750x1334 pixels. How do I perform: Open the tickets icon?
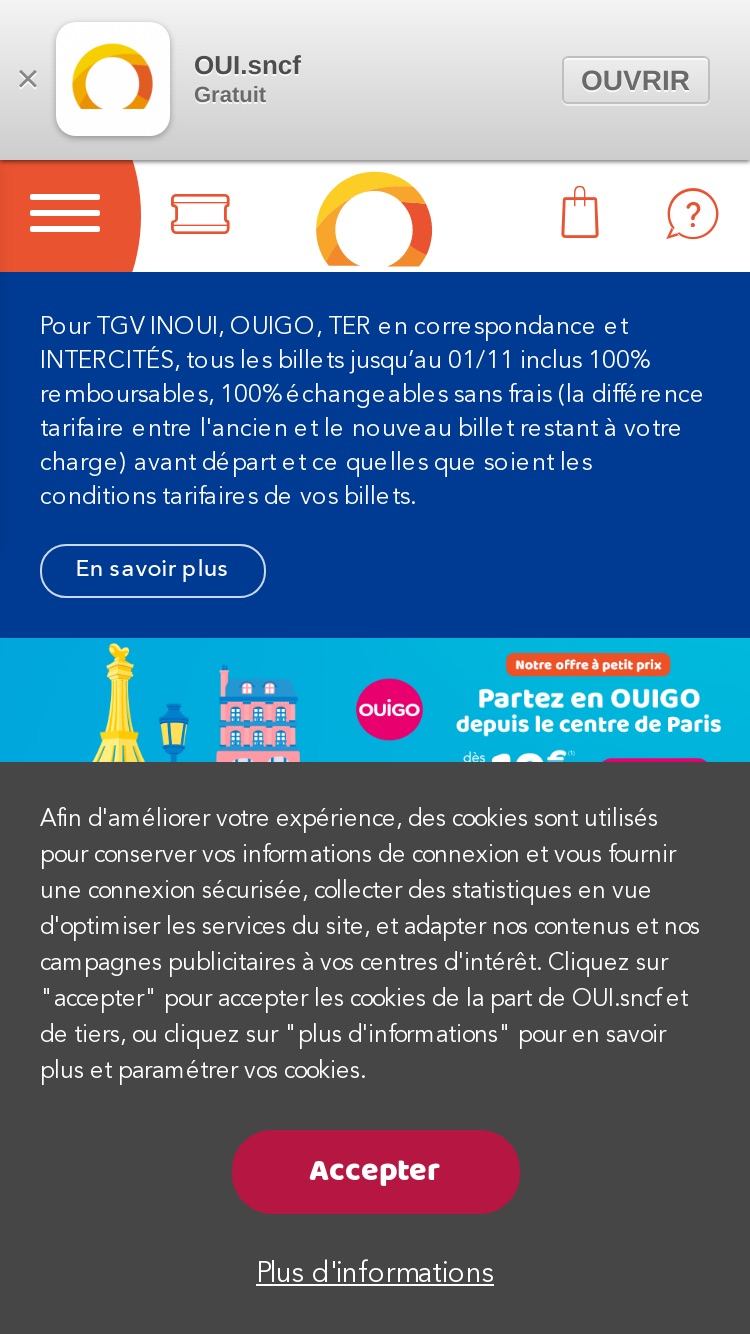(x=200, y=214)
